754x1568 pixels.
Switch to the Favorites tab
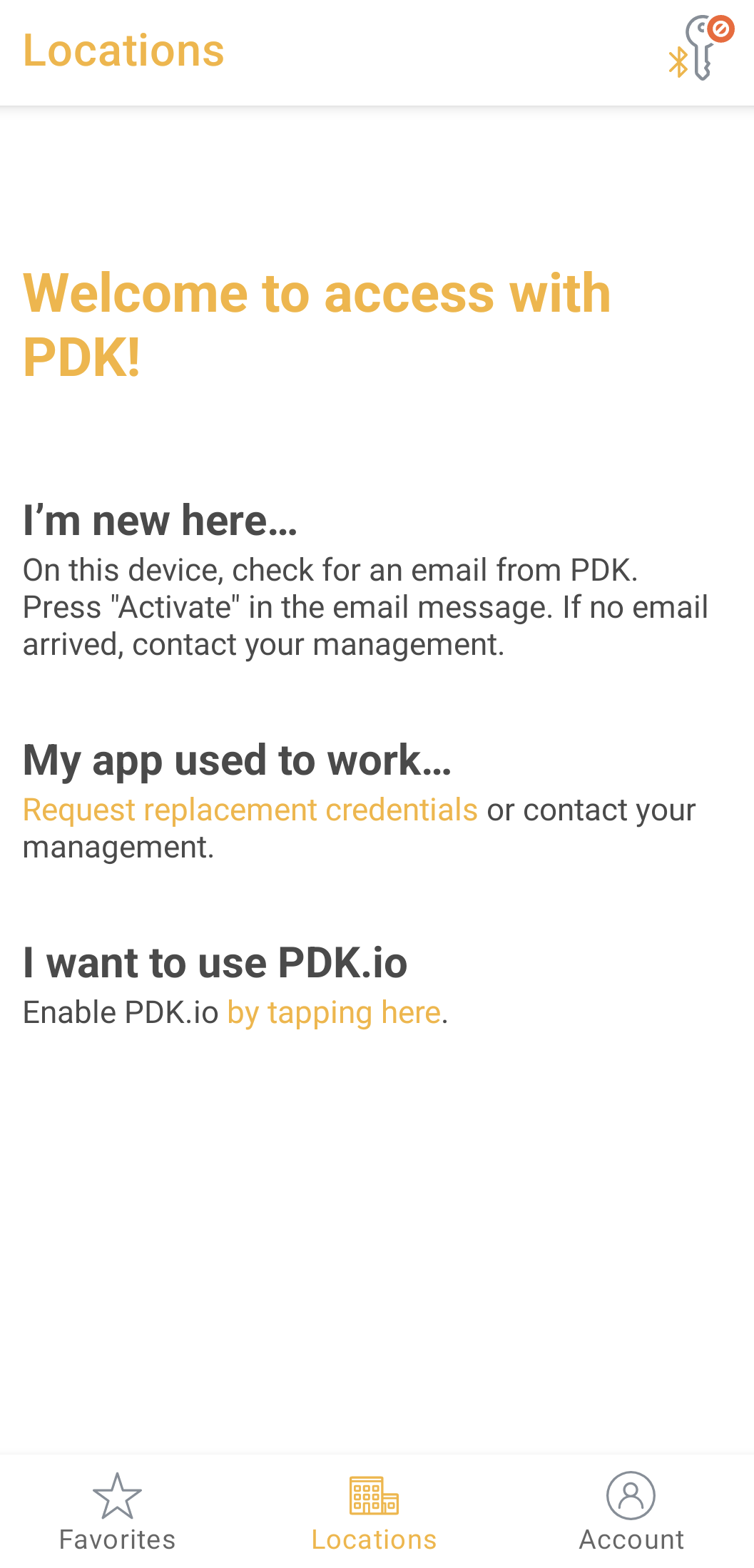pos(117,1511)
